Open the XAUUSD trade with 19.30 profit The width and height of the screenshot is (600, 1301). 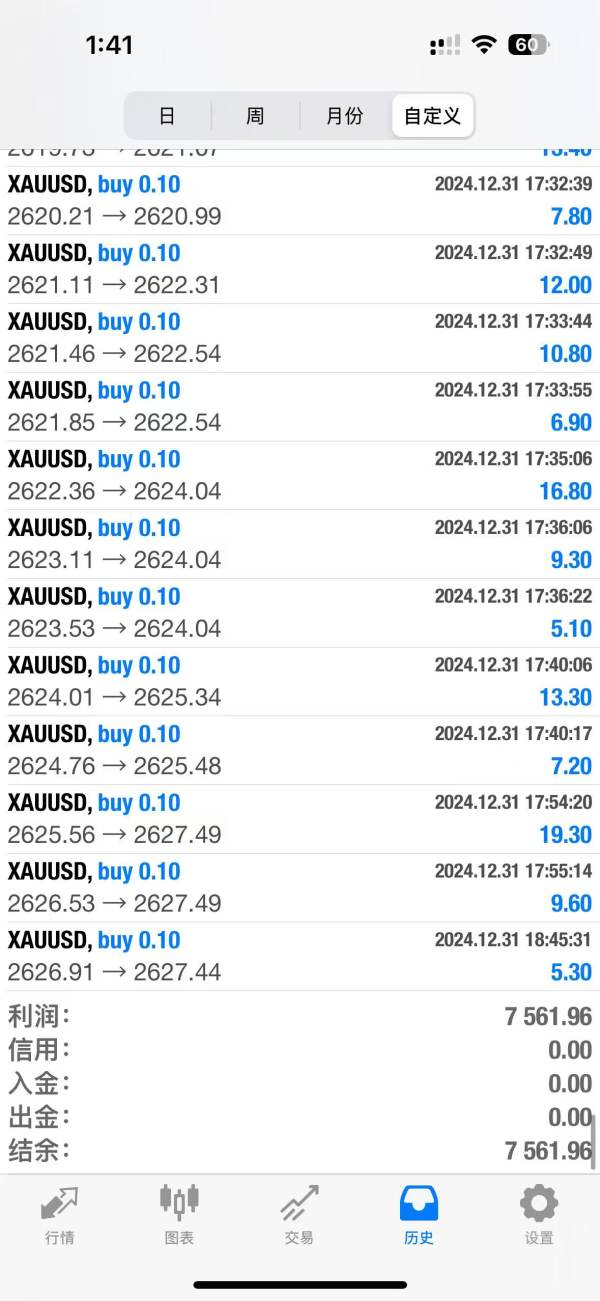[x=300, y=819]
